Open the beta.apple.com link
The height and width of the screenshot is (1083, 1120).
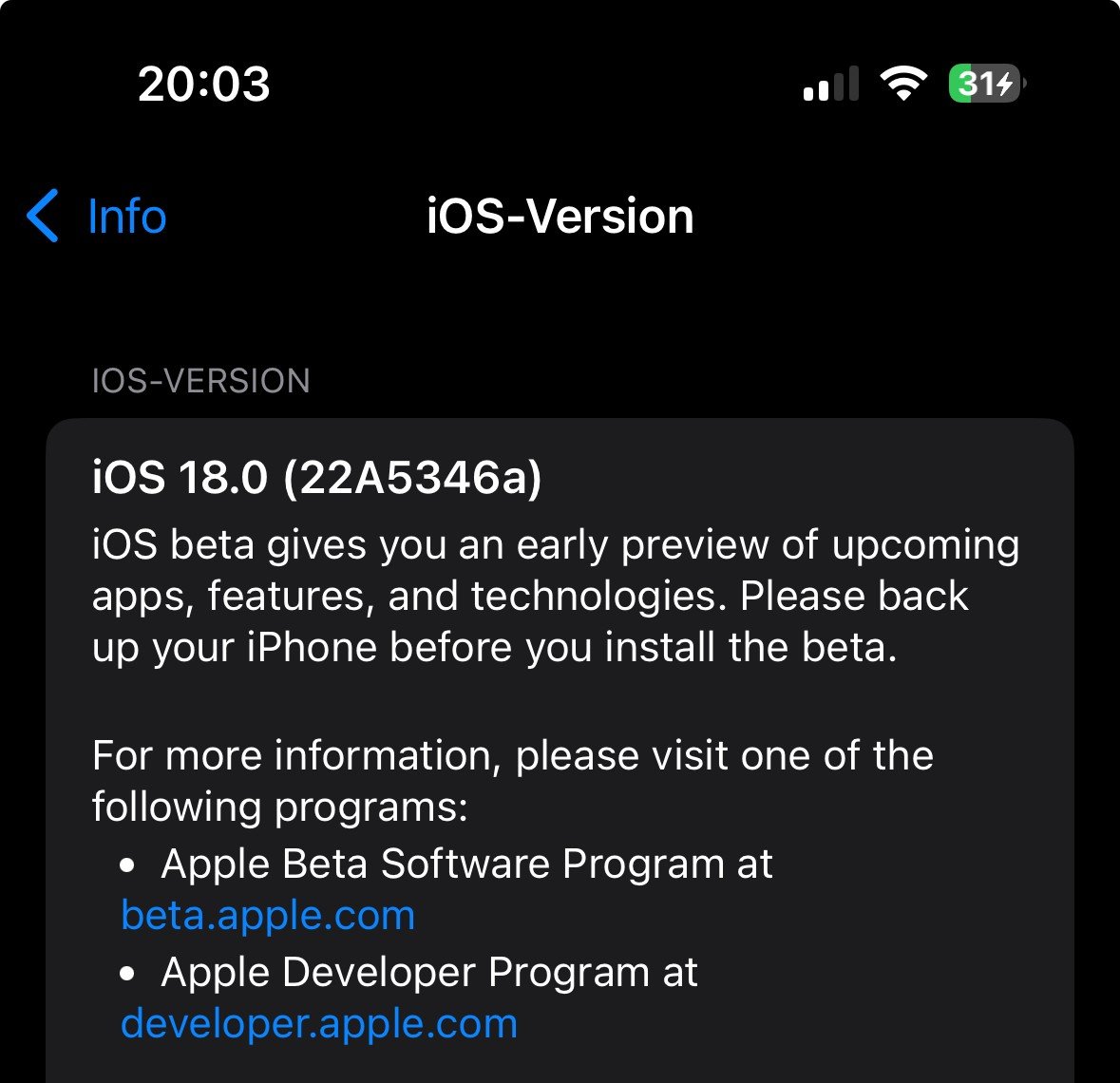(x=268, y=916)
